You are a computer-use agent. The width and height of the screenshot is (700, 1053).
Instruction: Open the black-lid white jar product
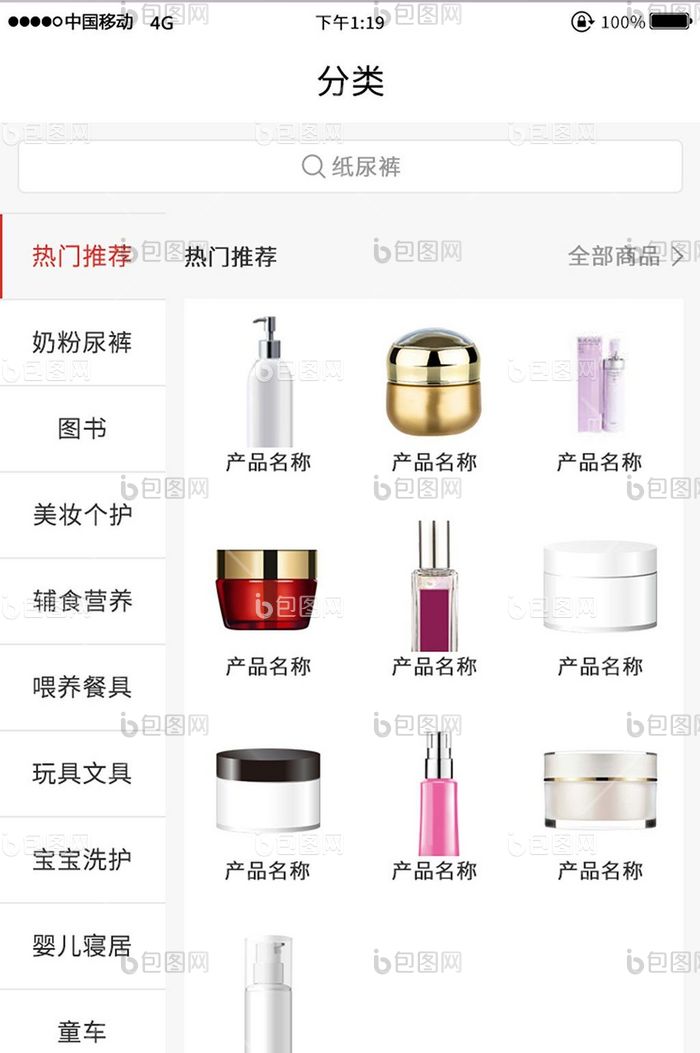268,791
